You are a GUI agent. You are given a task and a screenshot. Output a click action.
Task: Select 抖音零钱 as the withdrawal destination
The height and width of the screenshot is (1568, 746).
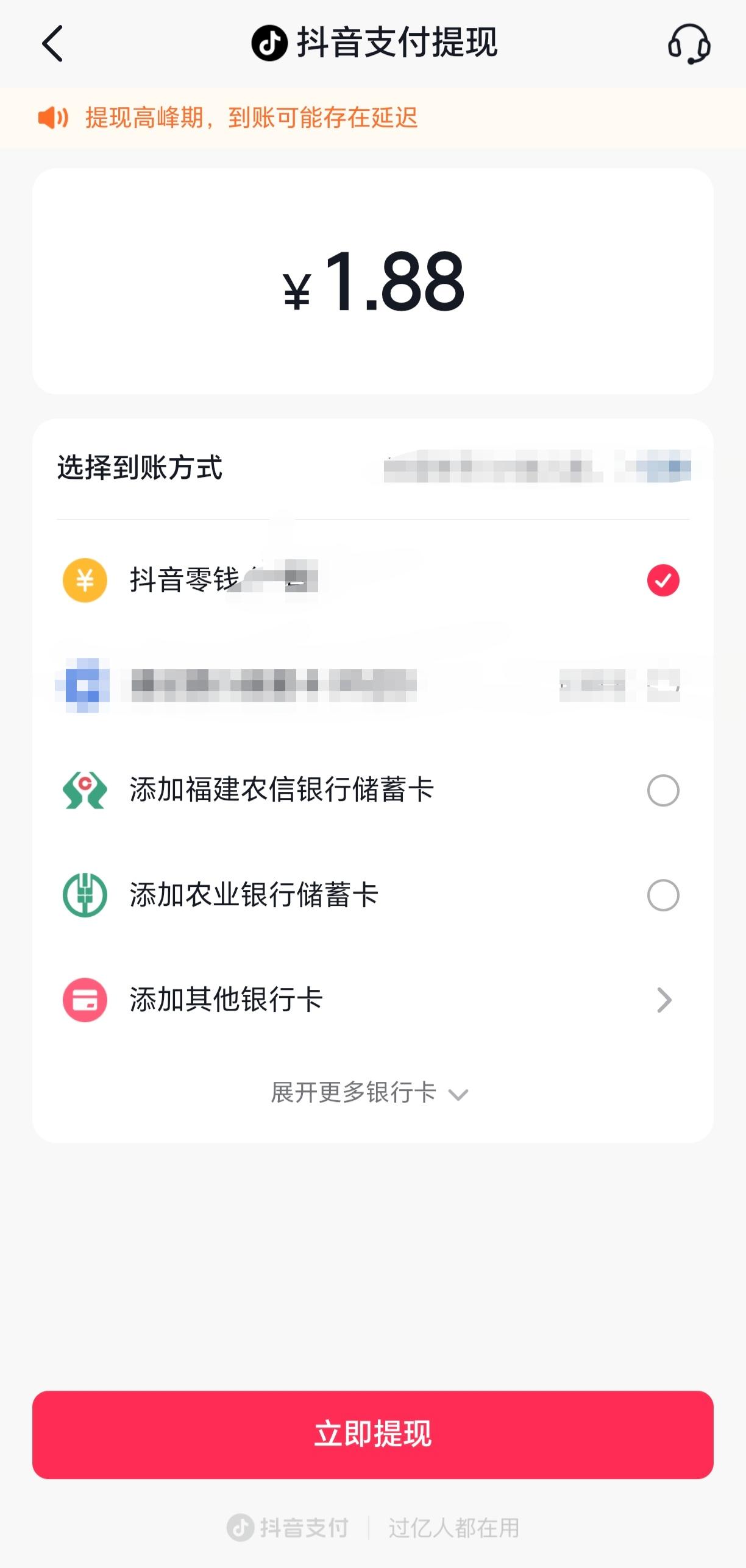(662, 581)
